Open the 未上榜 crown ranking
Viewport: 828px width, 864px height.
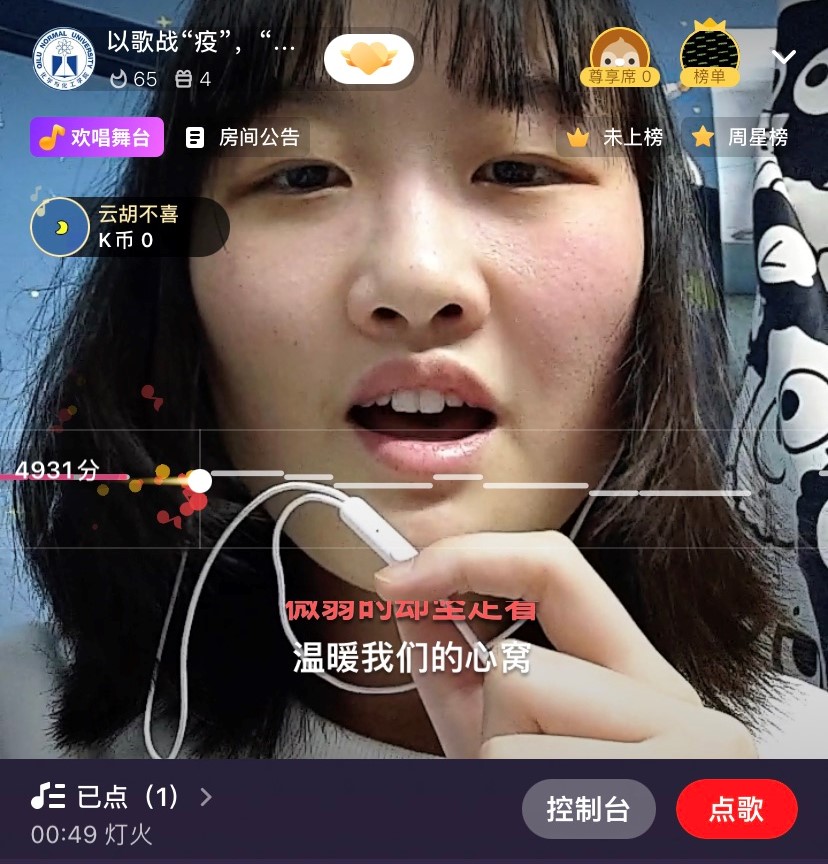[x=615, y=138]
